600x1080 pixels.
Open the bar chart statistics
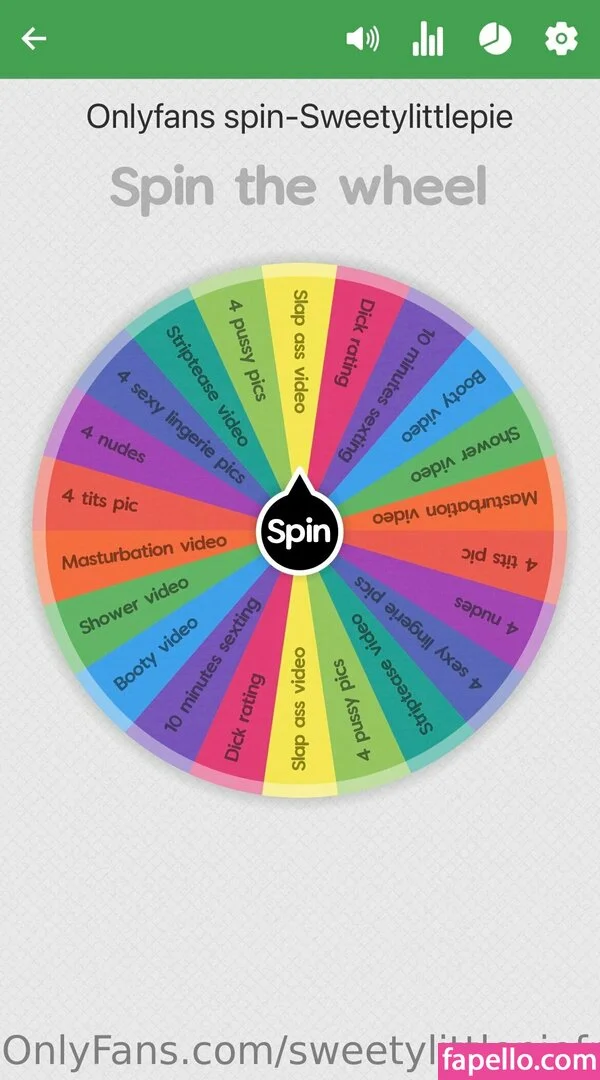pos(428,39)
